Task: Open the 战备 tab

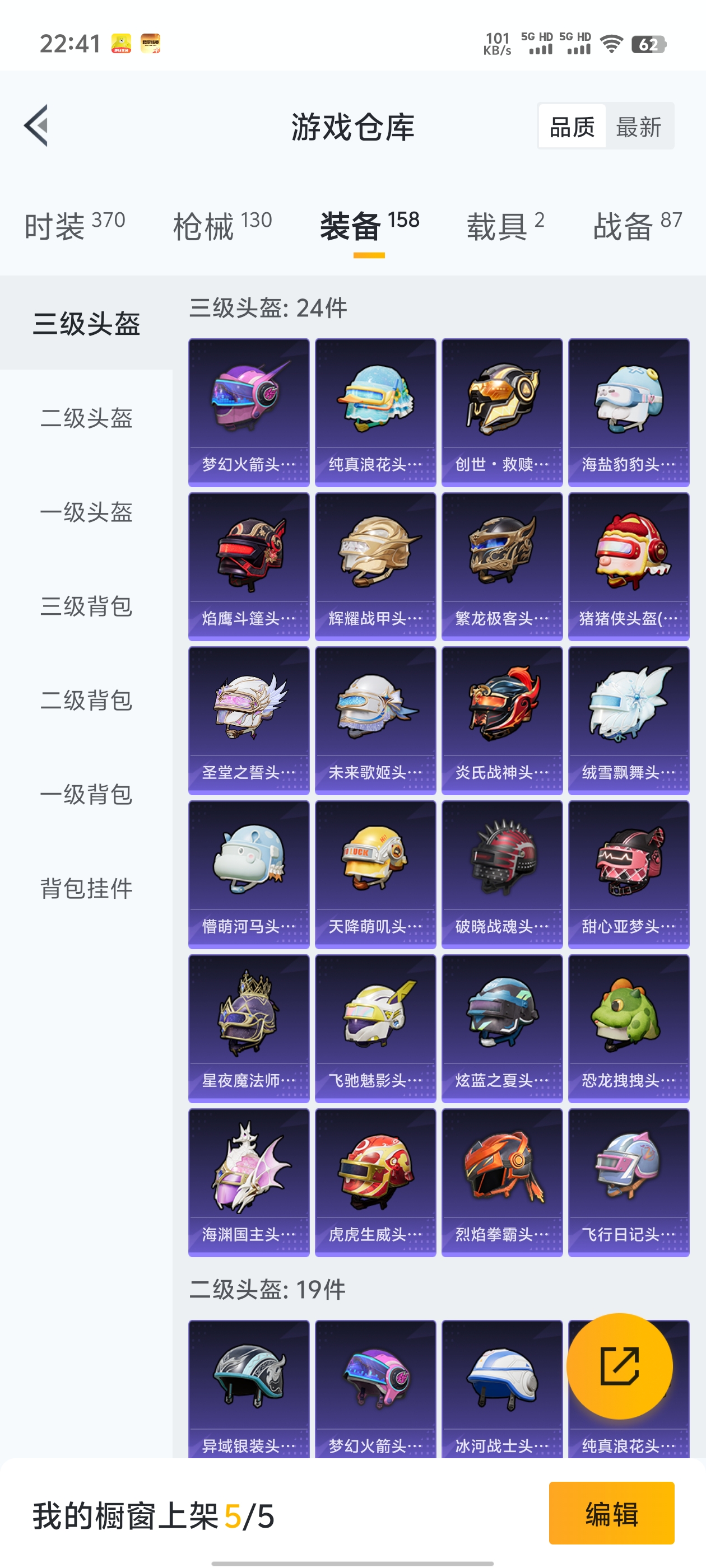Action: tap(637, 225)
